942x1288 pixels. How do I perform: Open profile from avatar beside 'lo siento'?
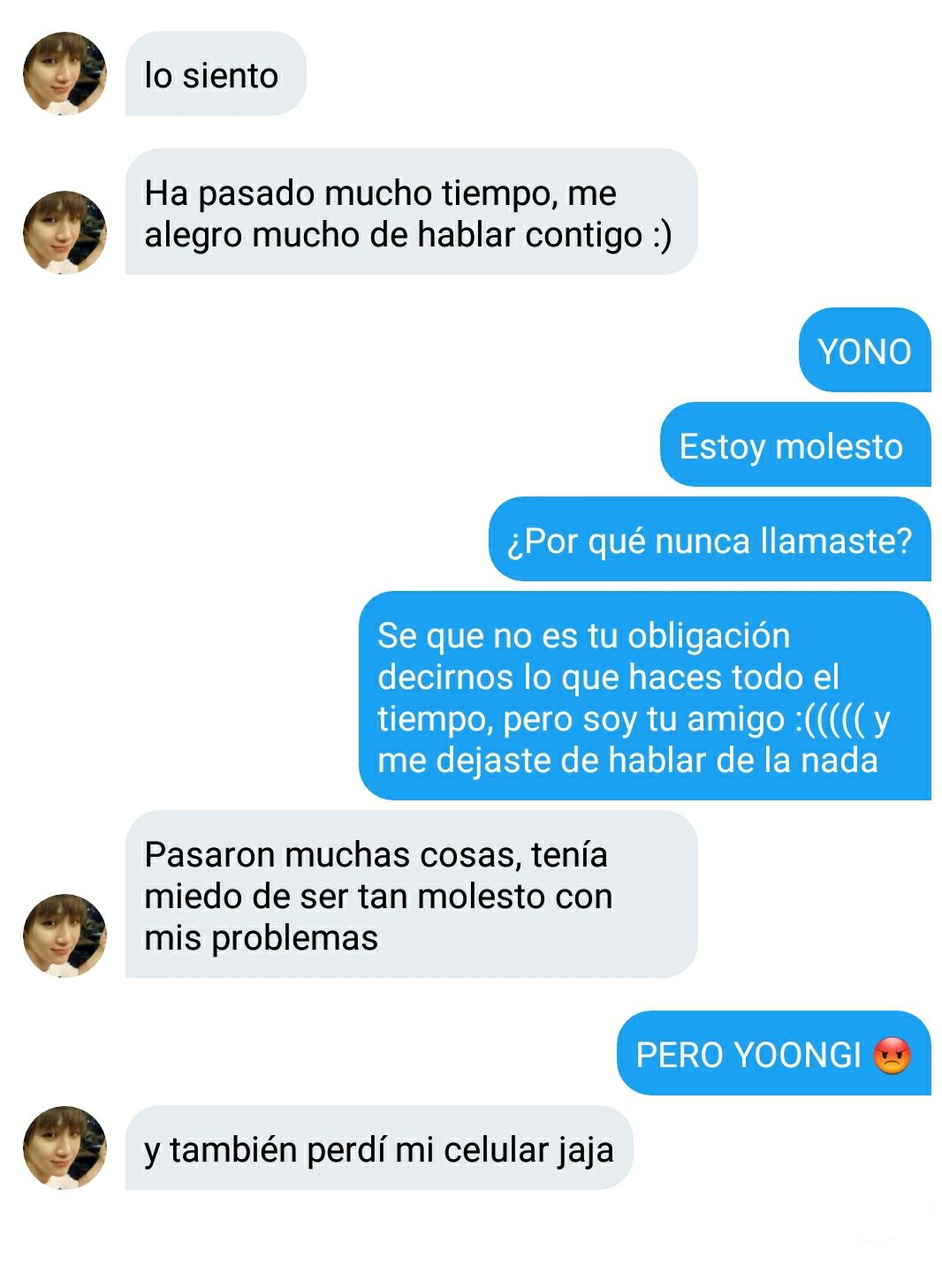65,74
